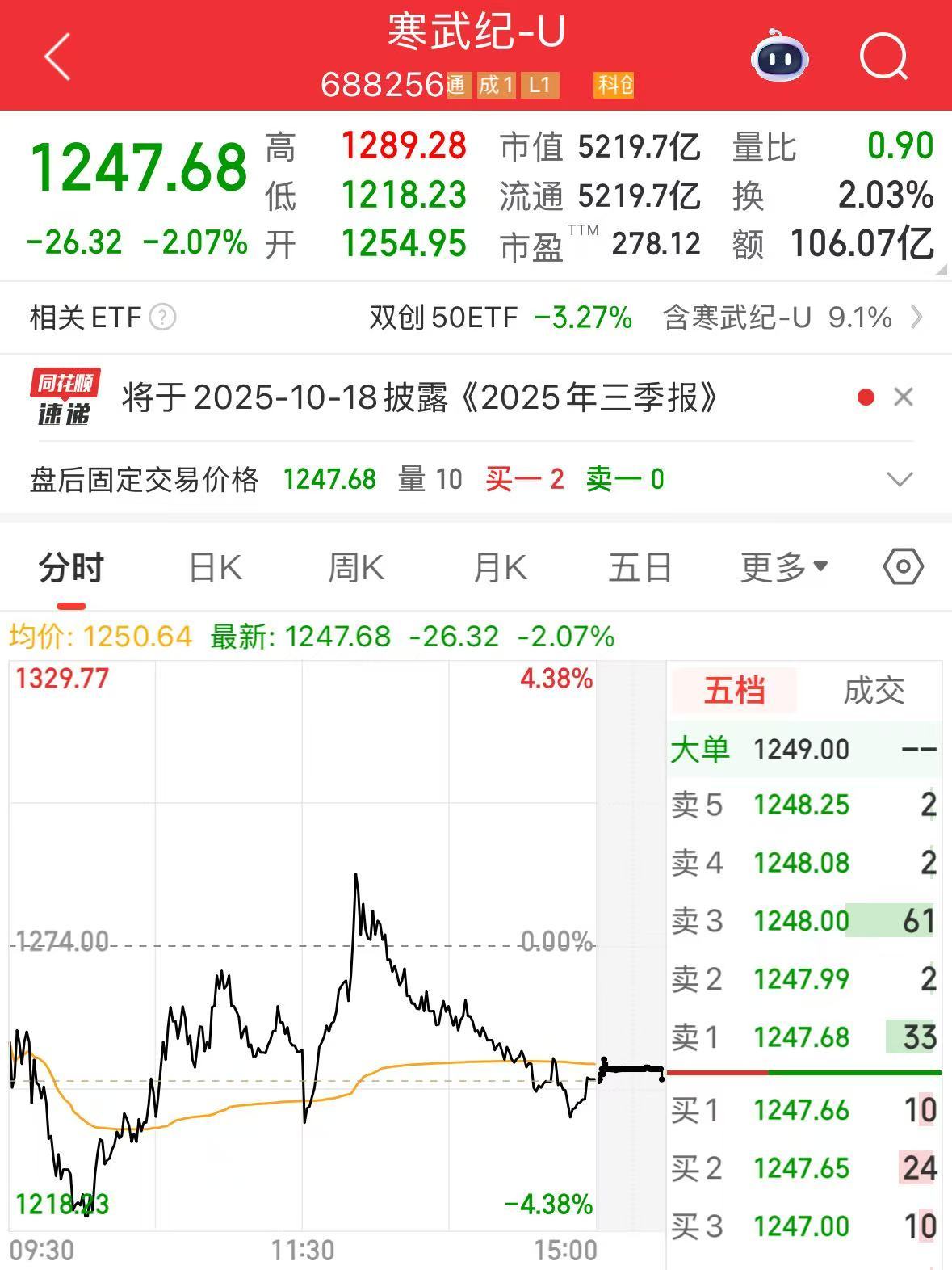
Task: Expand the 盘后固定交易价格 row
Action: (x=899, y=479)
